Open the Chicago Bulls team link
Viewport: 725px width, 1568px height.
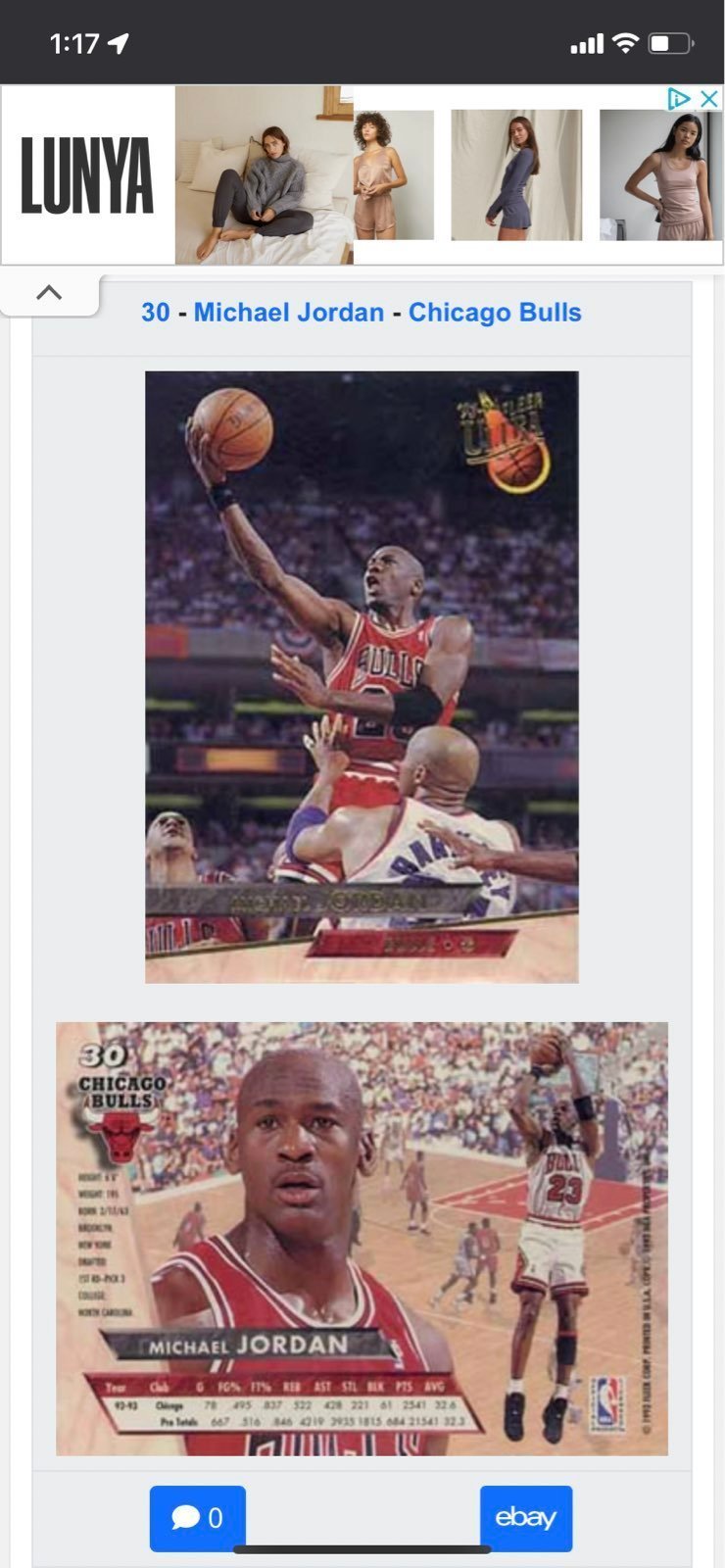(495, 313)
